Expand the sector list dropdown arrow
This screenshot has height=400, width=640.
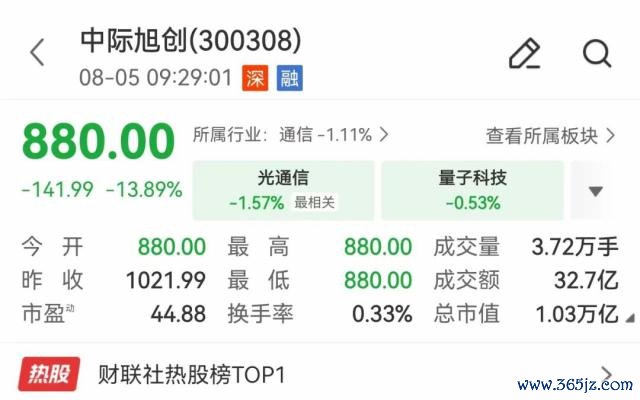(x=596, y=191)
